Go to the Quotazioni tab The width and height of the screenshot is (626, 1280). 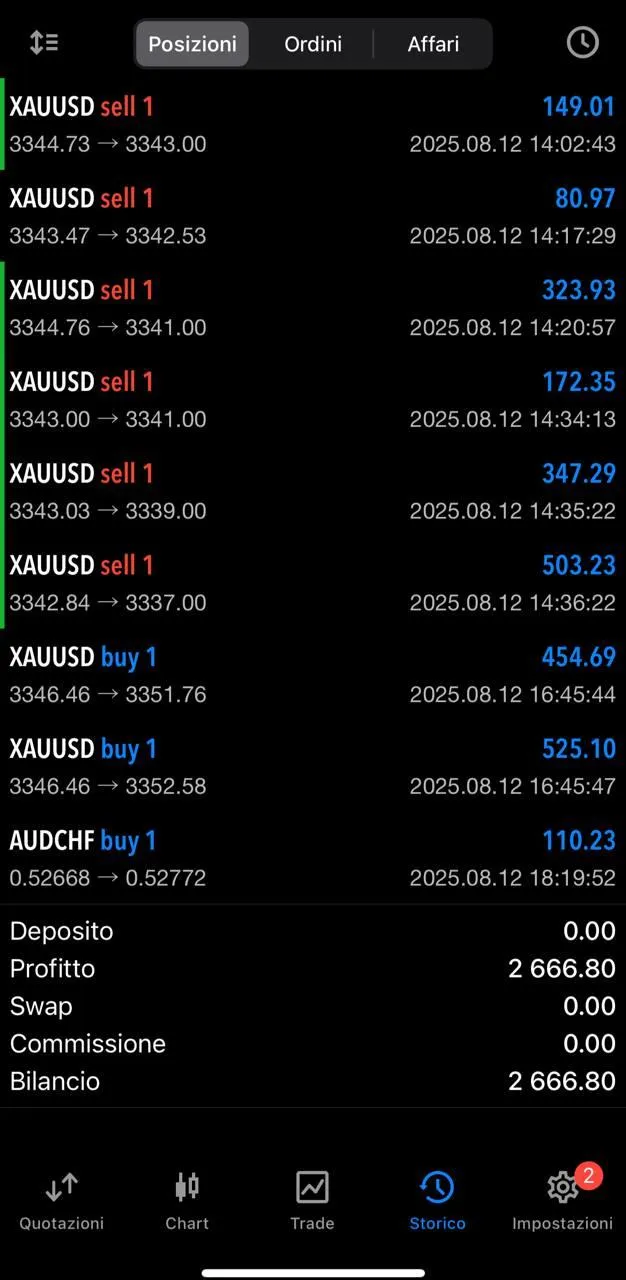62,1201
